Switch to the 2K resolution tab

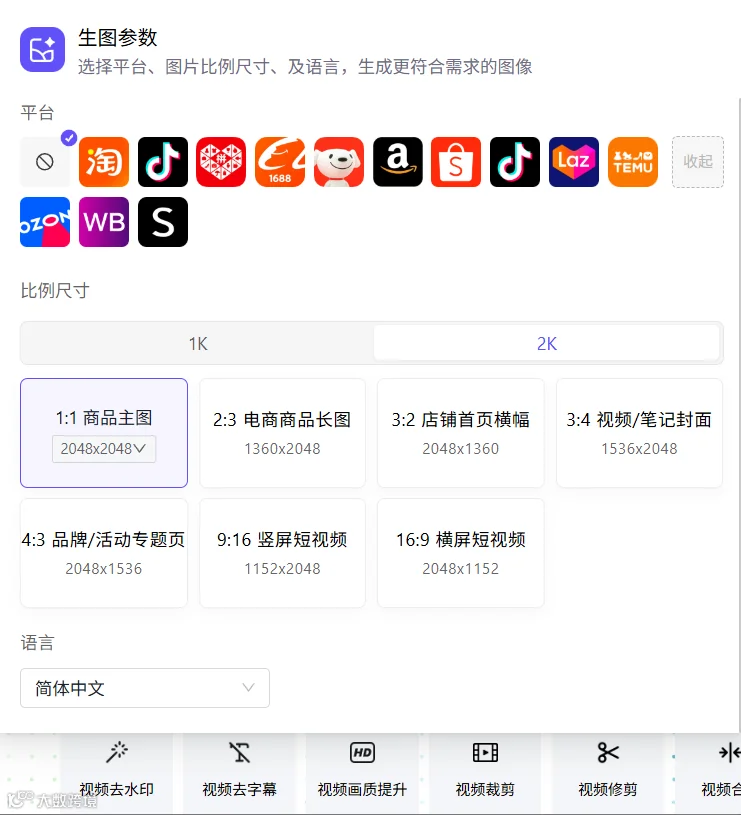[547, 344]
